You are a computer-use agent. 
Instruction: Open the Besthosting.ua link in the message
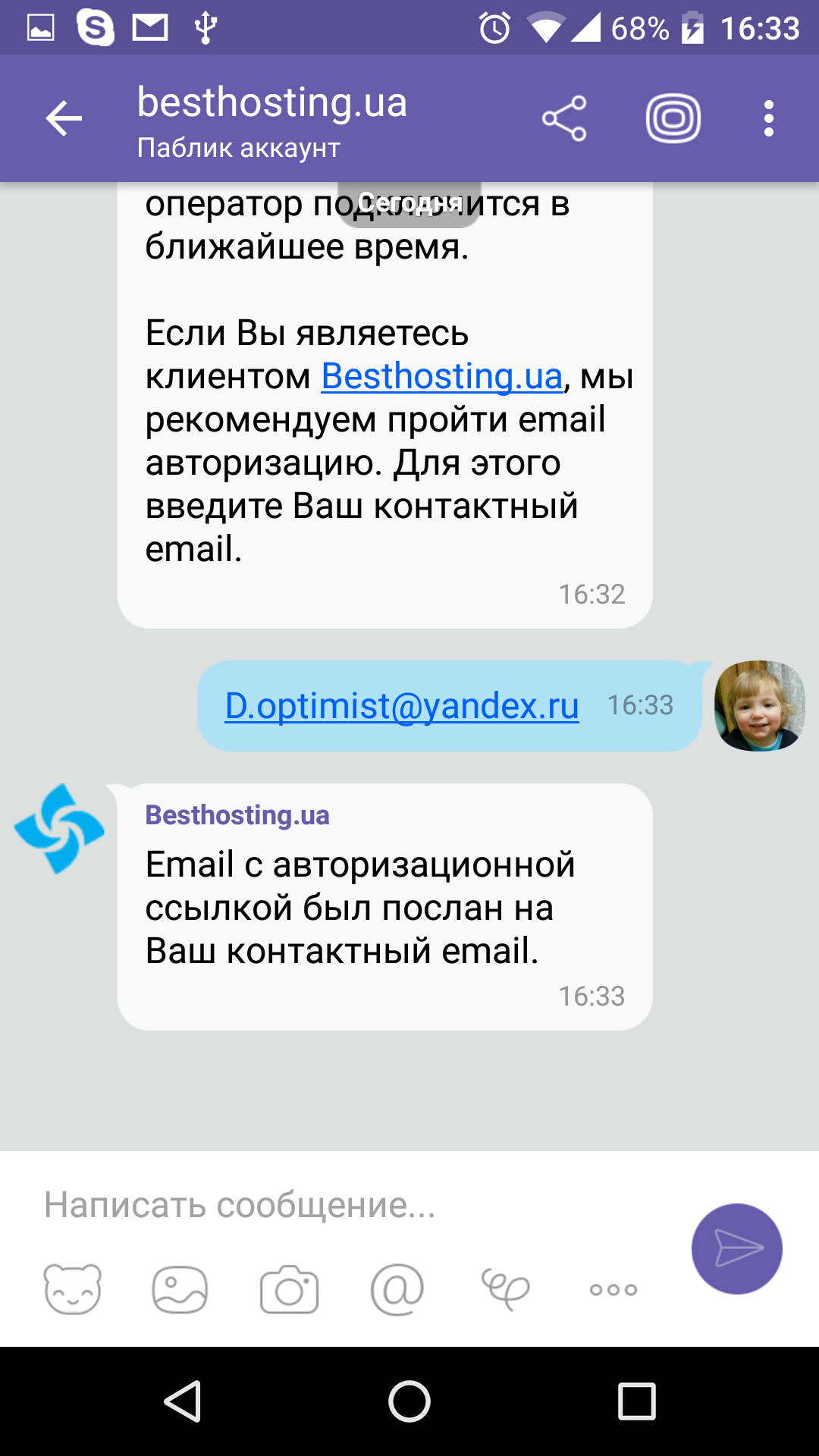[442, 376]
